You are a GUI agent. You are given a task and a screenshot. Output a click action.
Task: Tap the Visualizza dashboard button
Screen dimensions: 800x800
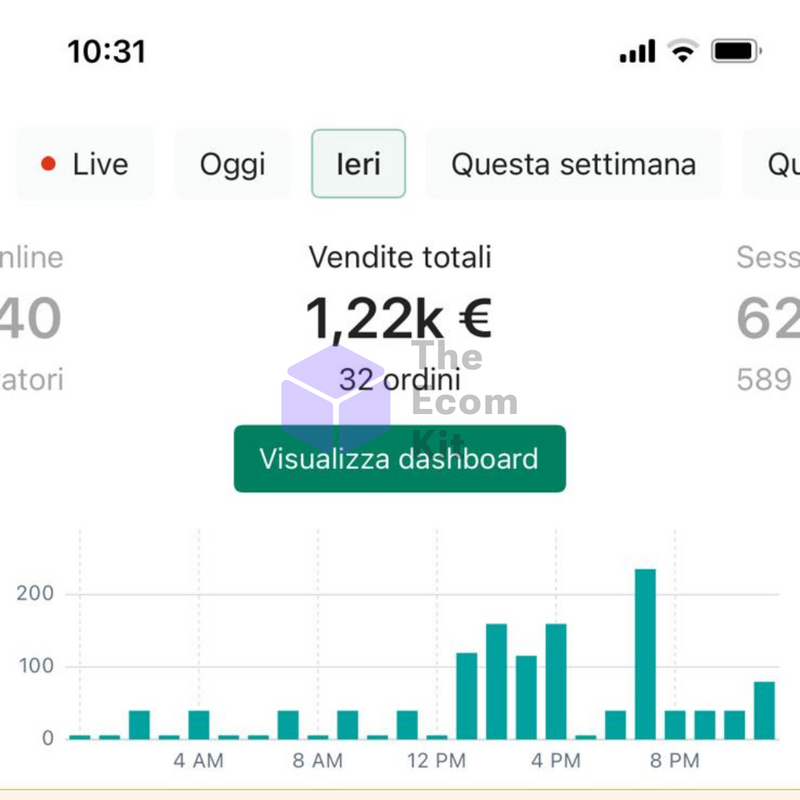click(x=399, y=459)
